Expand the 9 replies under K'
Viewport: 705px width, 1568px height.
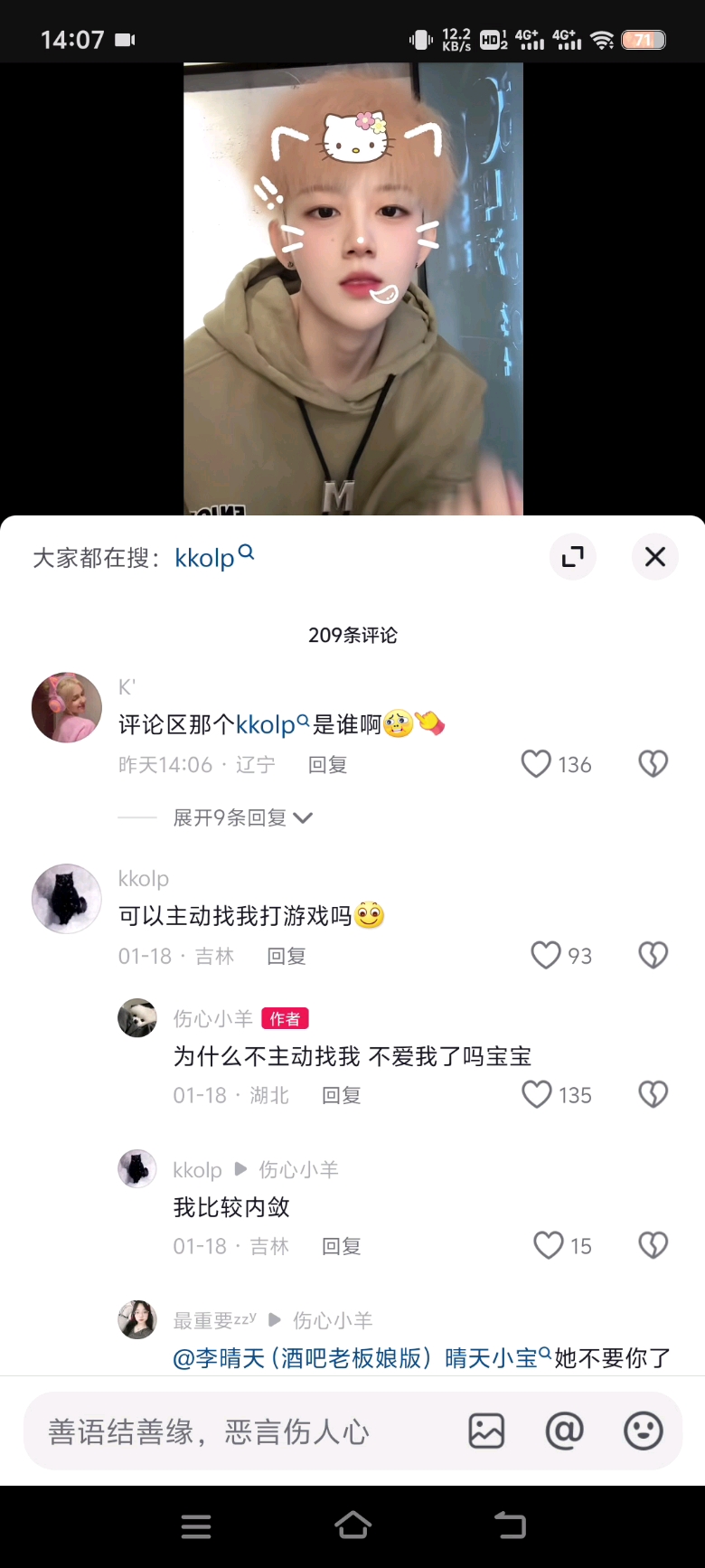[x=241, y=817]
